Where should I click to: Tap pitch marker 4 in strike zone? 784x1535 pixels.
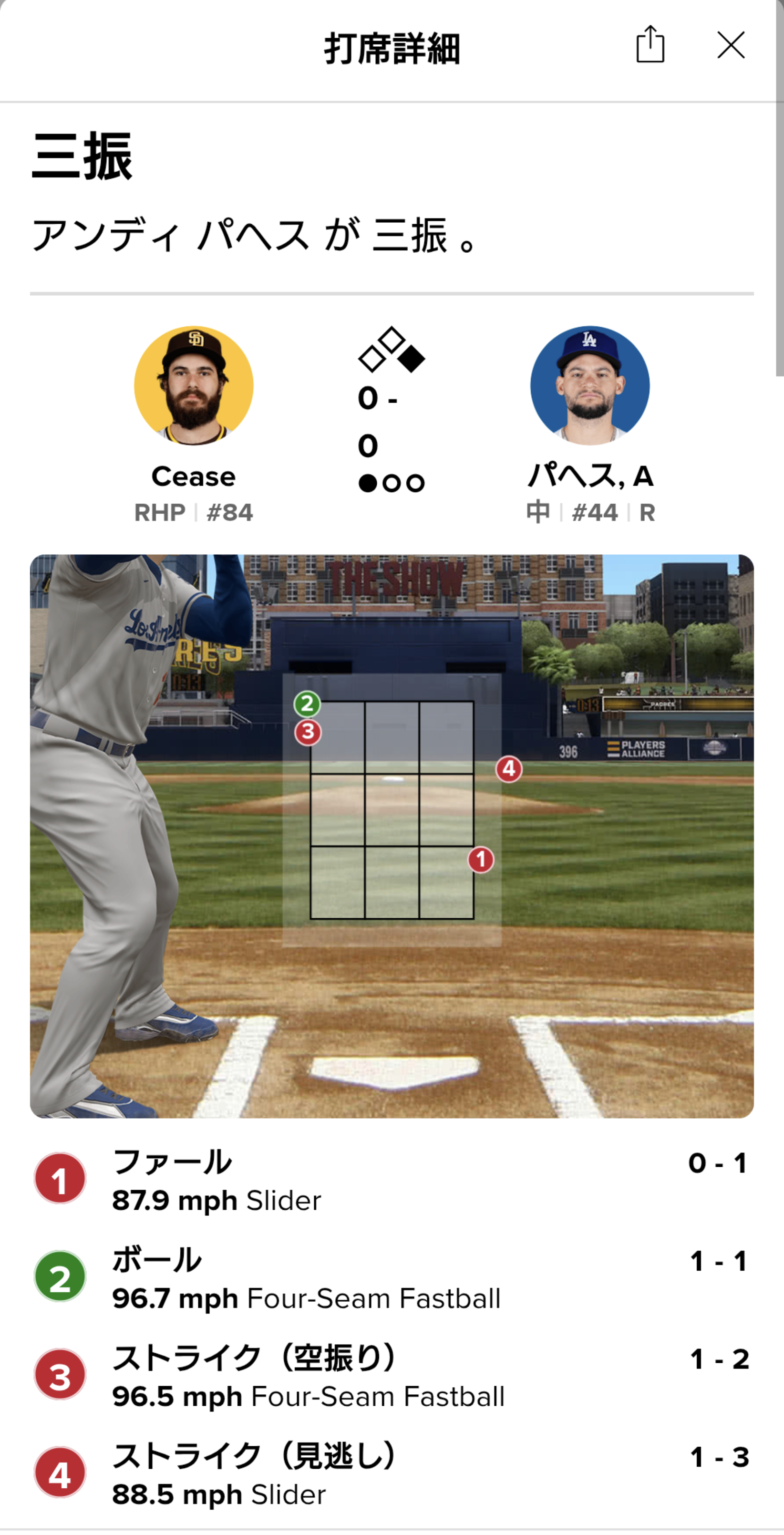(509, 769)
